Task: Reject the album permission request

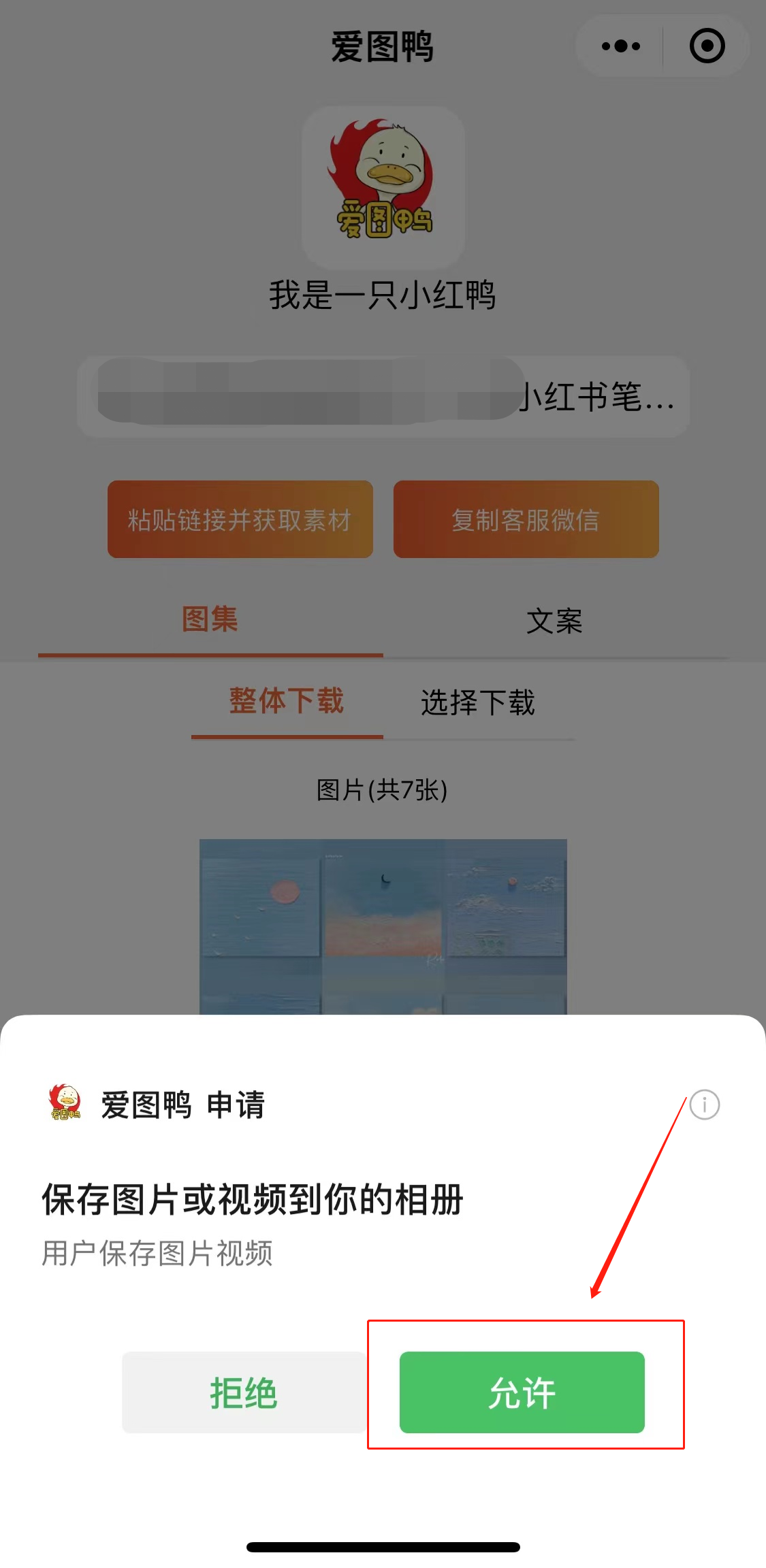Action: coord(243,1392)
